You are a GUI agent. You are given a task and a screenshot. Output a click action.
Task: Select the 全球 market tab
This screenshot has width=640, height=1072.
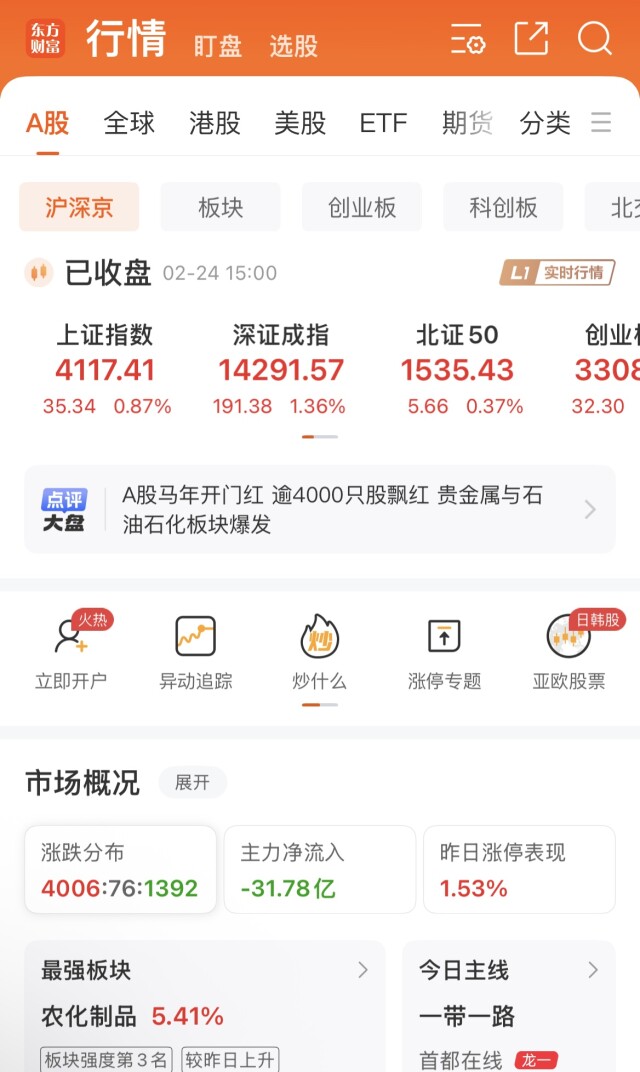[130, 123]
